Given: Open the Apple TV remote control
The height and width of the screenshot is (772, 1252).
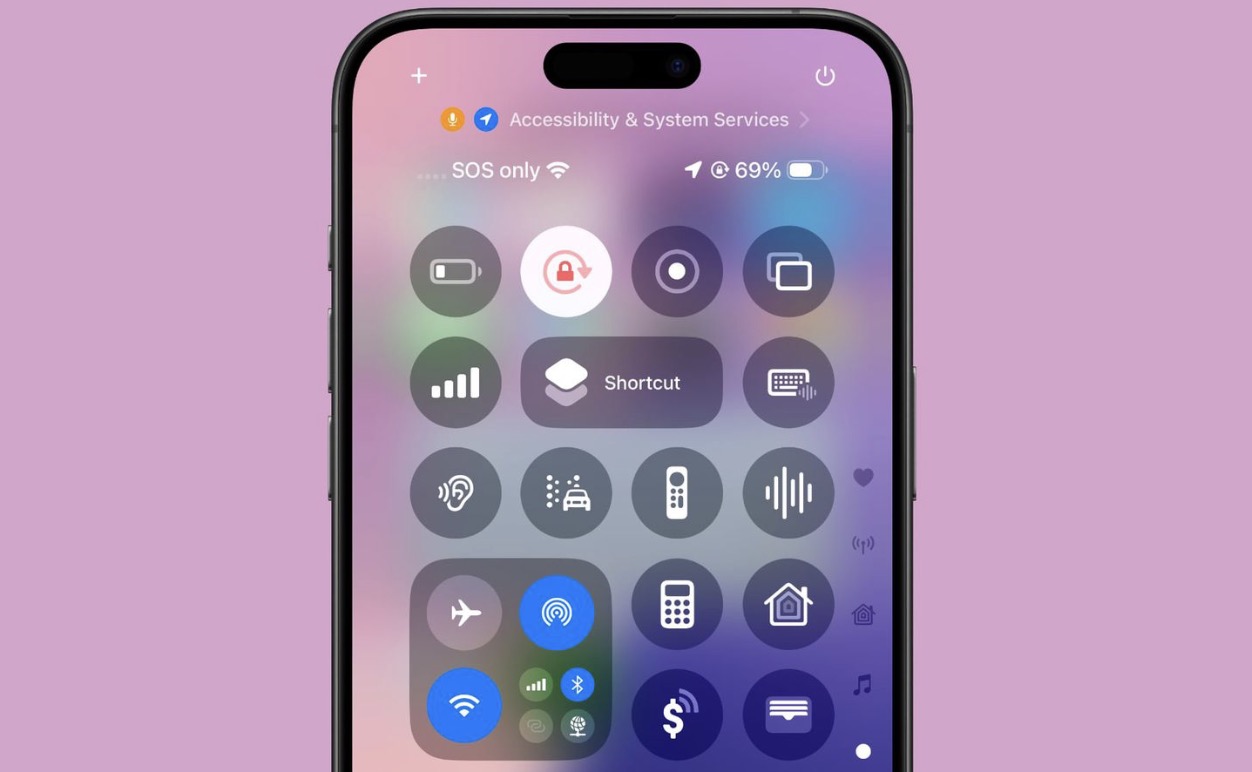Looking at the screenshot, I should click(677, 493).
